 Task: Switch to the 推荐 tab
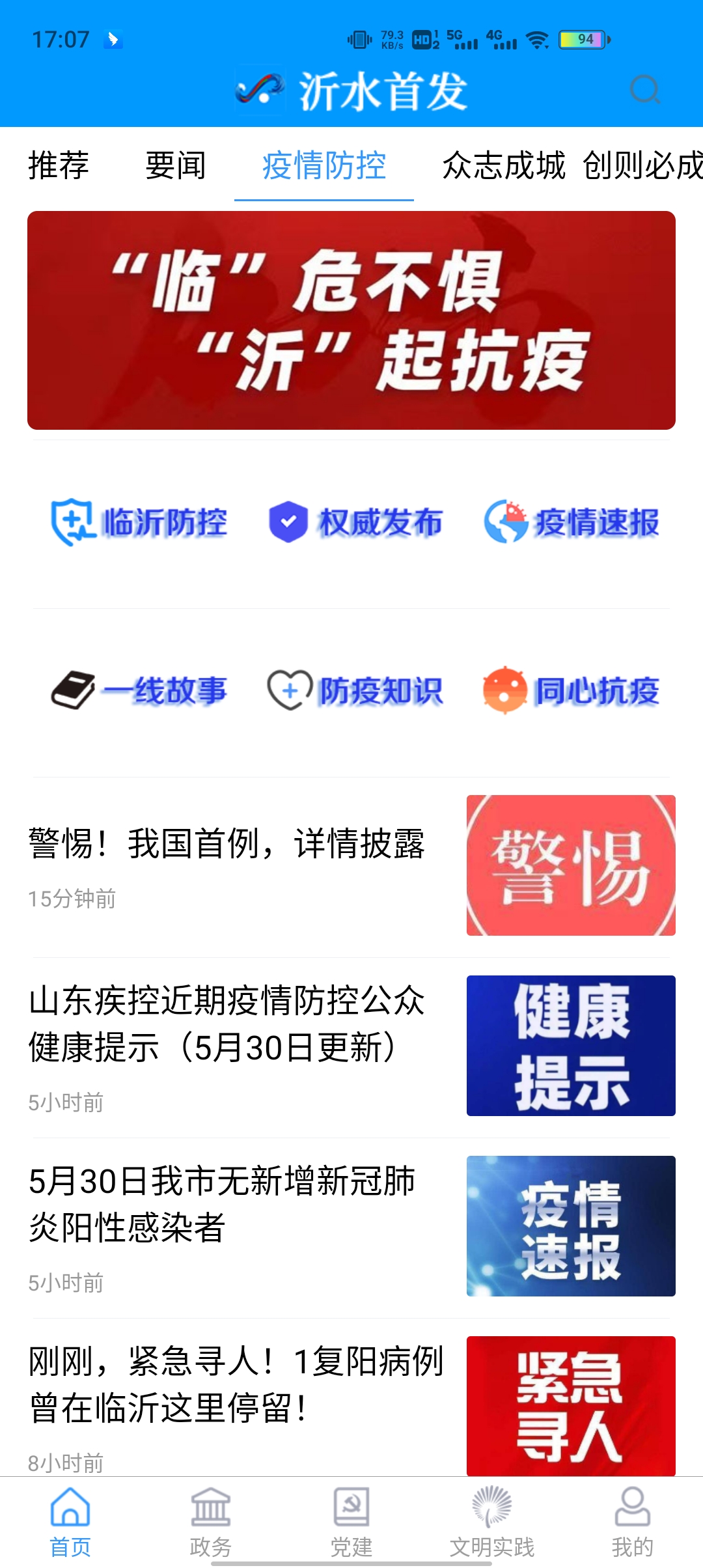click(57, 167)
